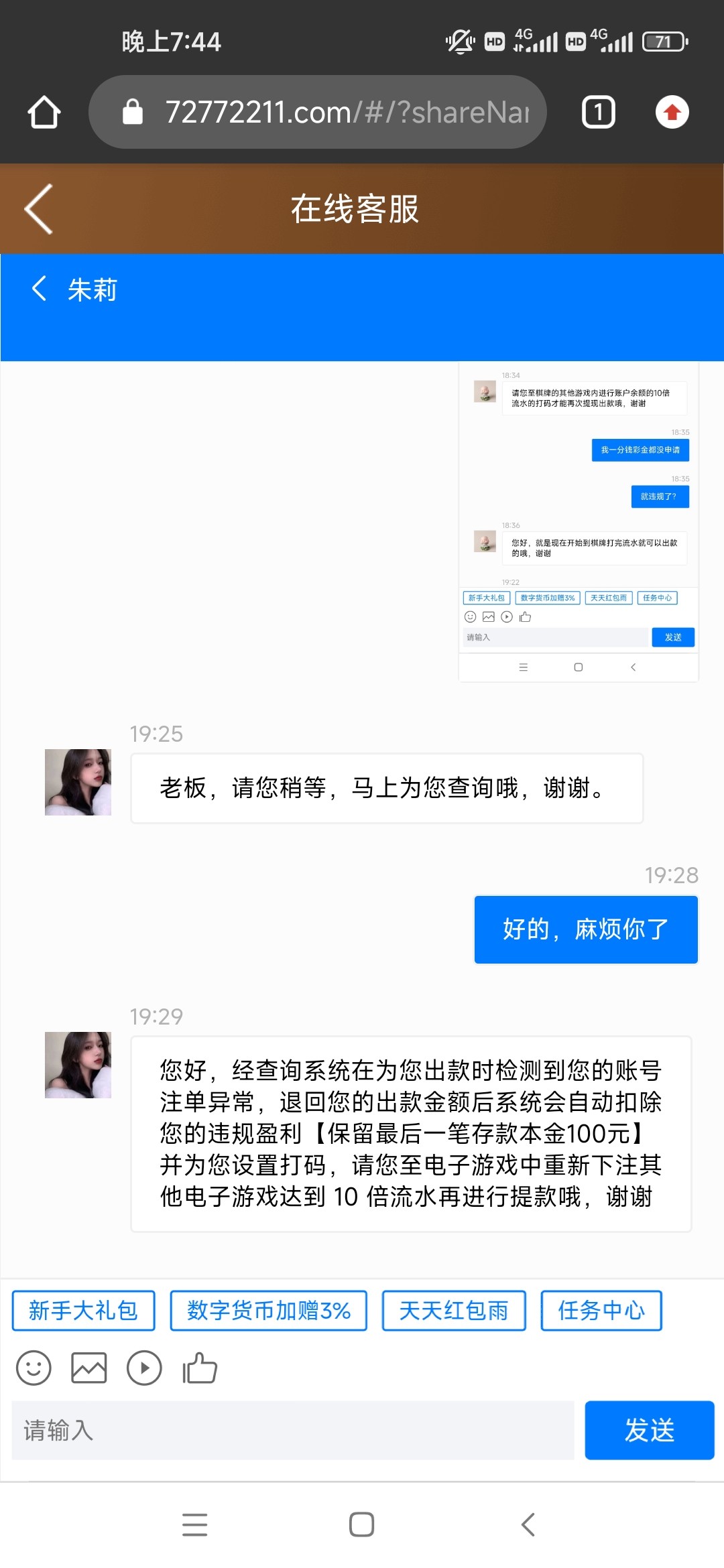Screen dimensions: 724x1568
Task: Open the 新手大礼包 quick reply
Action: tap(82, 1311)
